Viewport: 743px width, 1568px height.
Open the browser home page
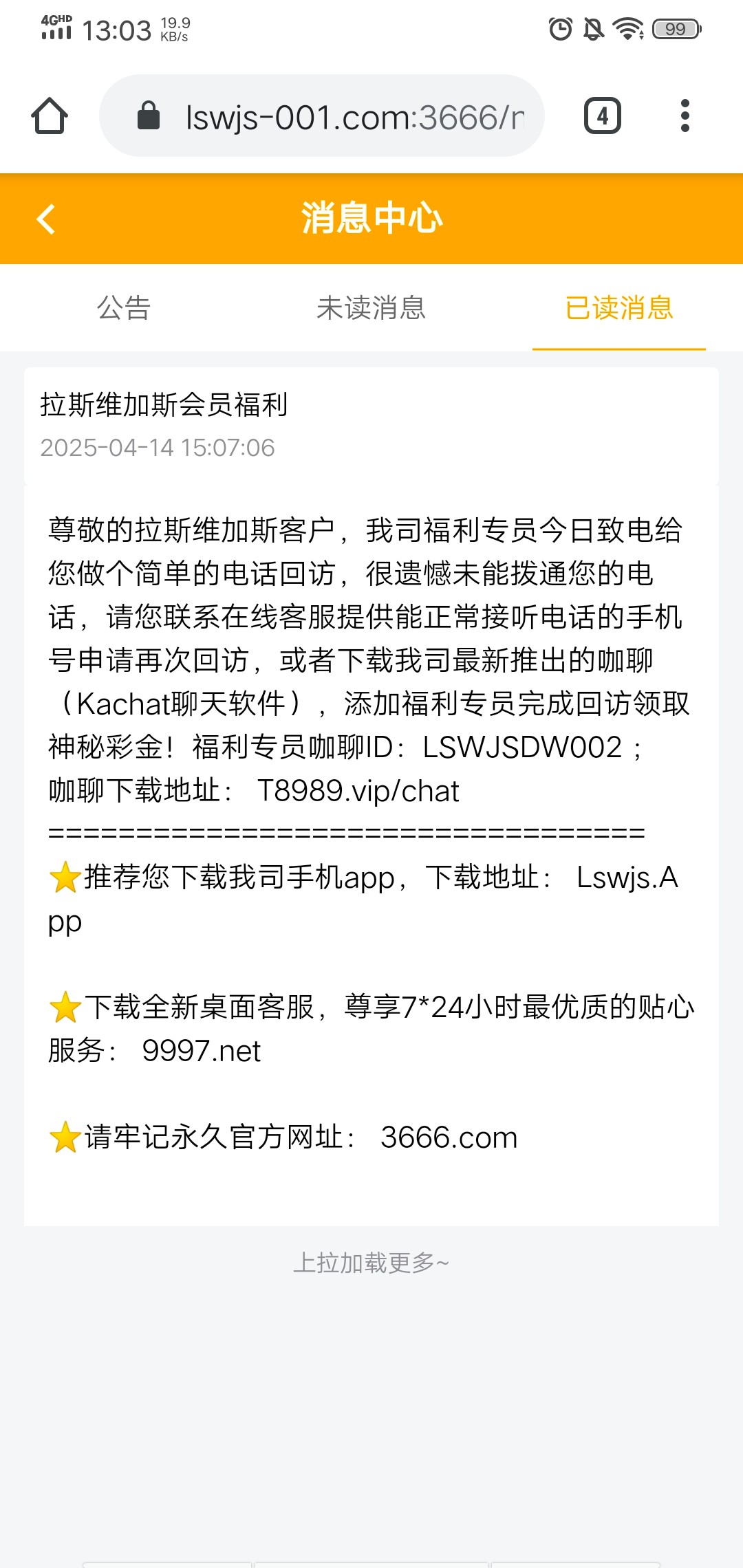(50, 116)
